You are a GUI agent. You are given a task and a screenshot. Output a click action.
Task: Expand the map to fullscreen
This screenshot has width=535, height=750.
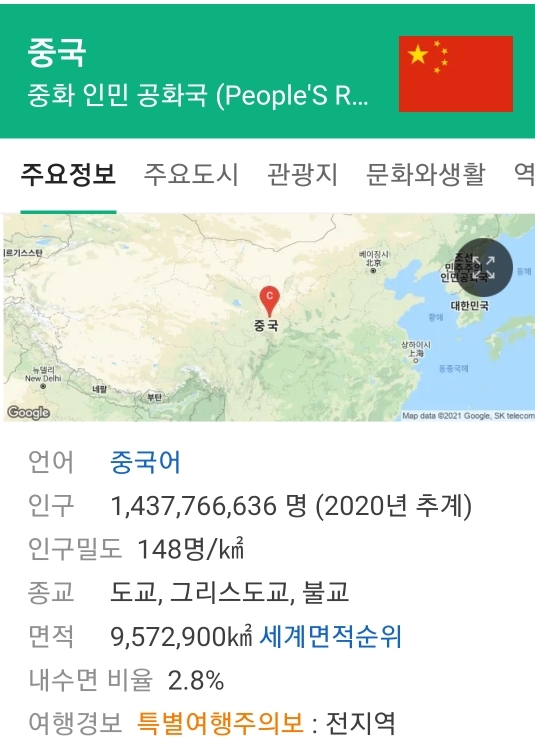tap(483, 267)
